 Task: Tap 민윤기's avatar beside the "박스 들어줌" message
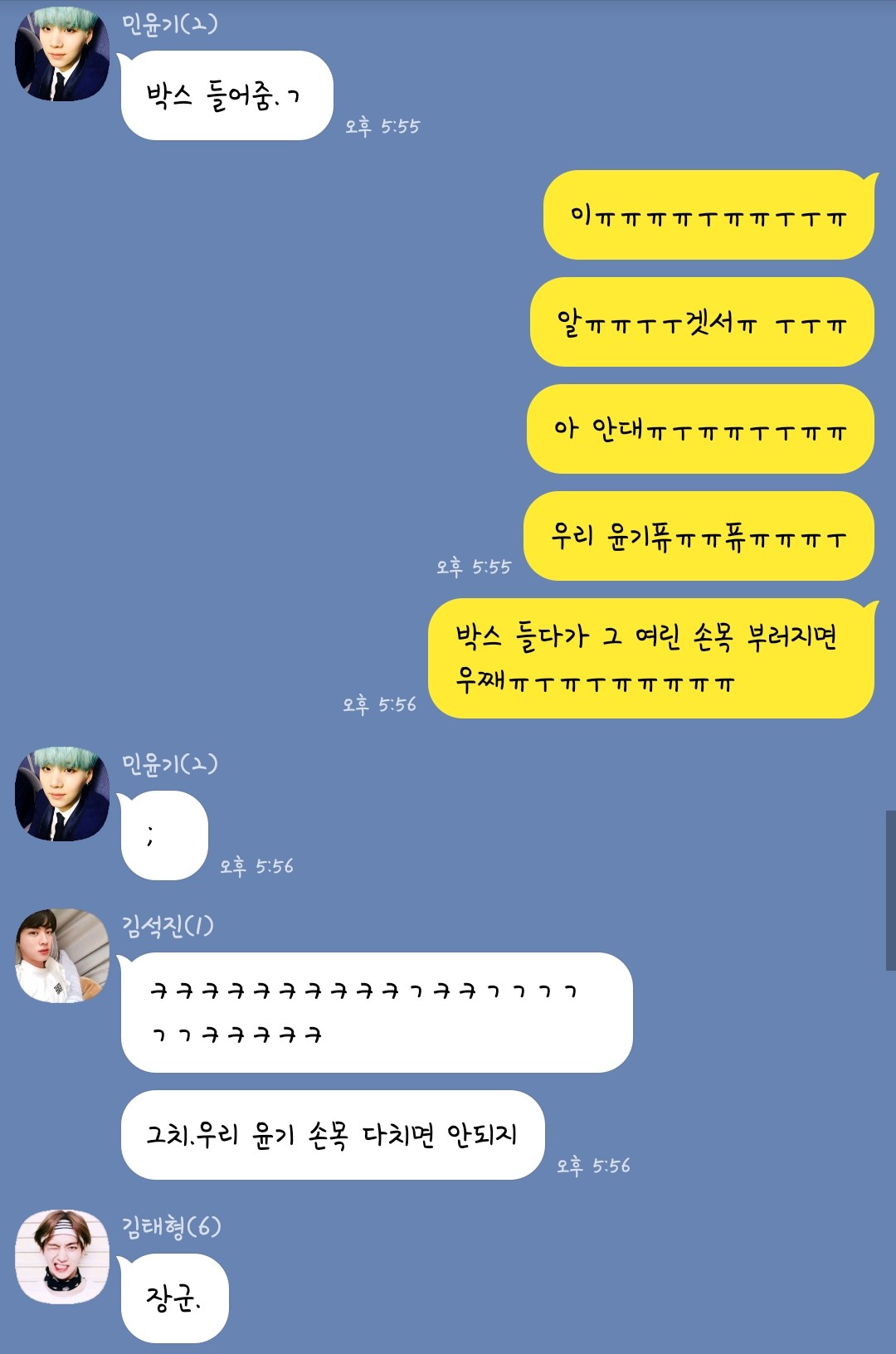click(62, 54)
